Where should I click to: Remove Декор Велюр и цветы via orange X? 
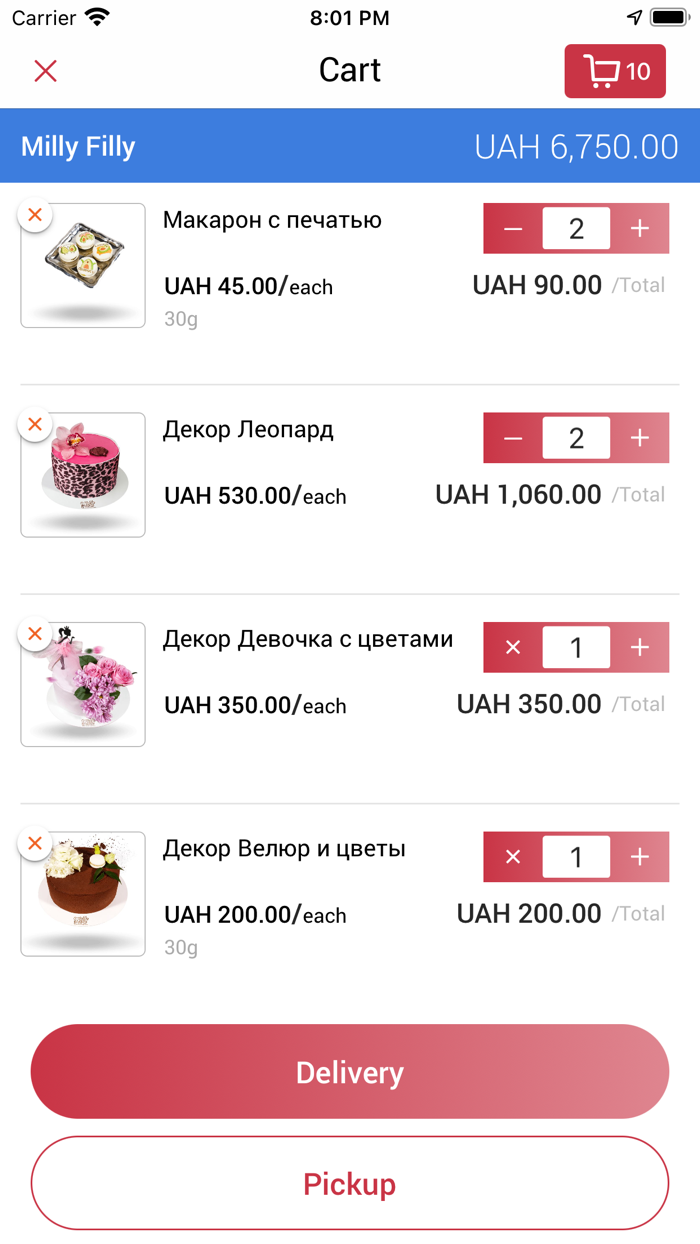point(35,844)
